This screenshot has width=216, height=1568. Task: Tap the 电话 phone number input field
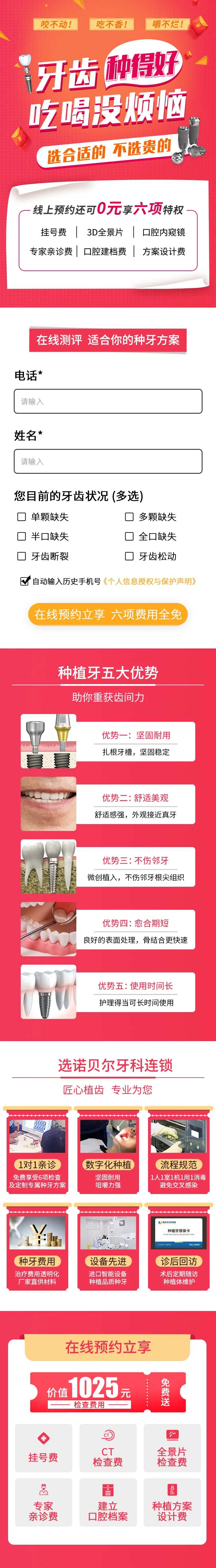click(108, 402)
